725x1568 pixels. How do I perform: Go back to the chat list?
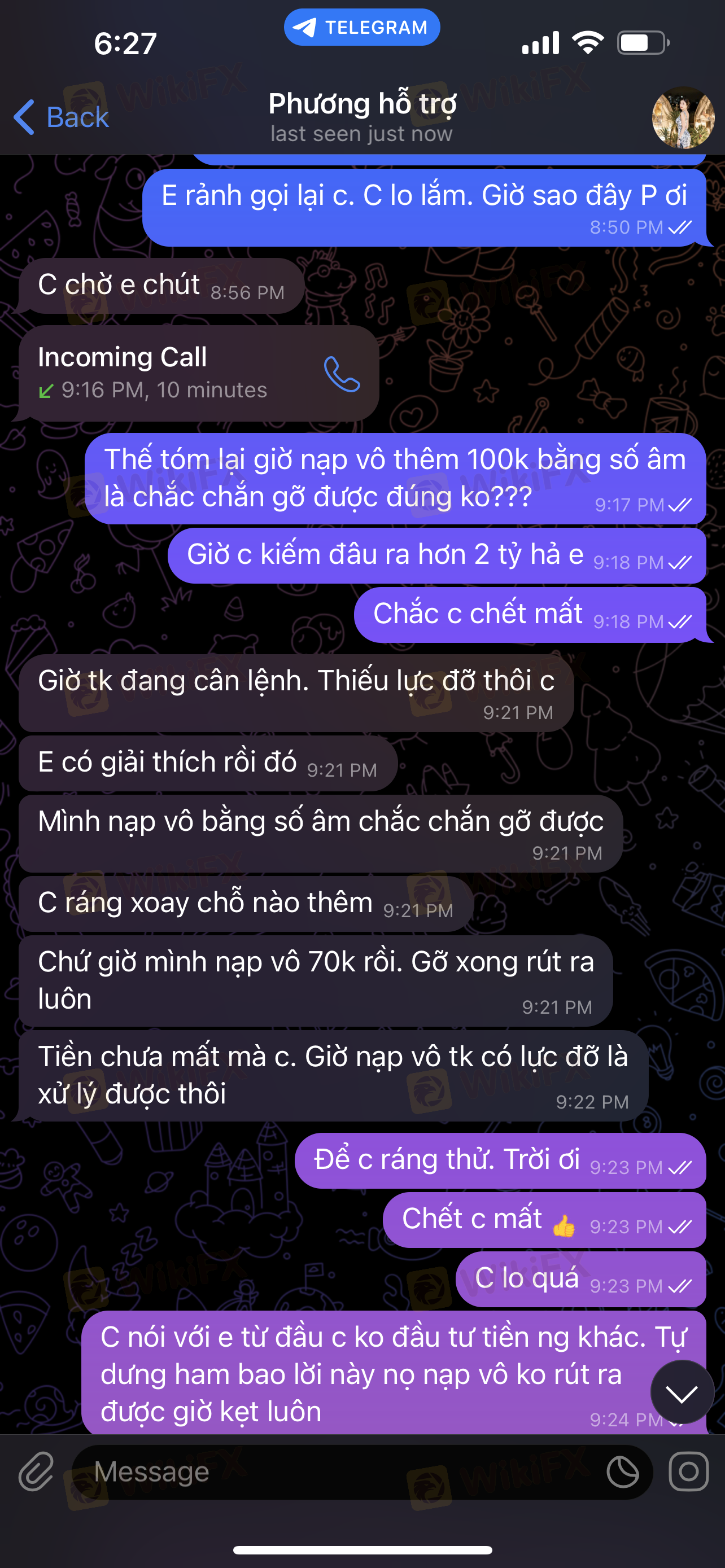(x=61, y=117)
